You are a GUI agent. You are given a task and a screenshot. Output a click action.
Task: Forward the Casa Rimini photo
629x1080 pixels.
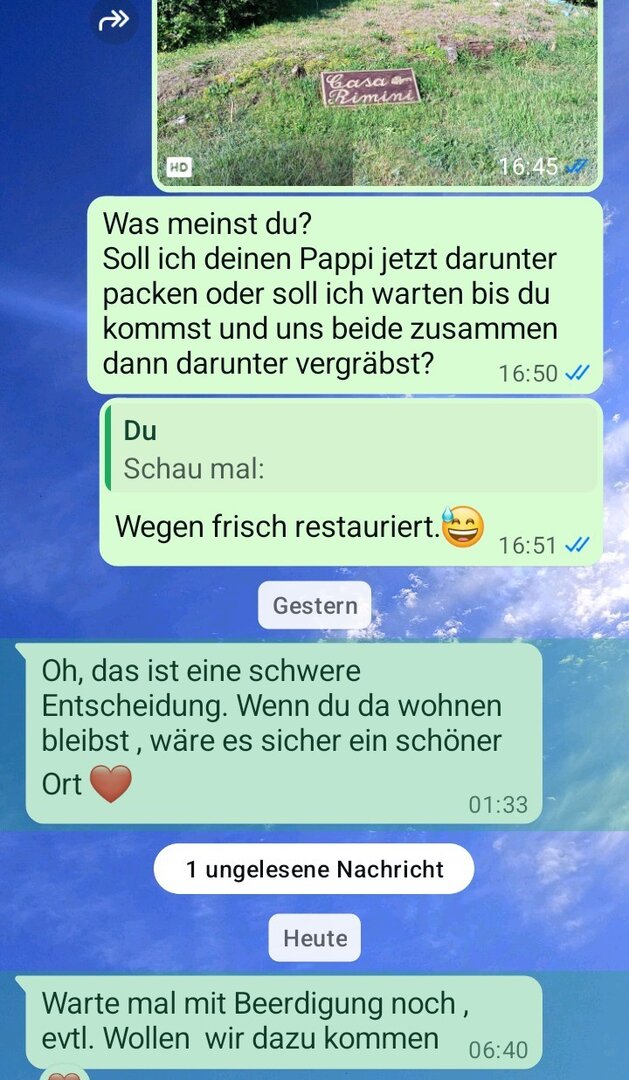tap(115, 19)
